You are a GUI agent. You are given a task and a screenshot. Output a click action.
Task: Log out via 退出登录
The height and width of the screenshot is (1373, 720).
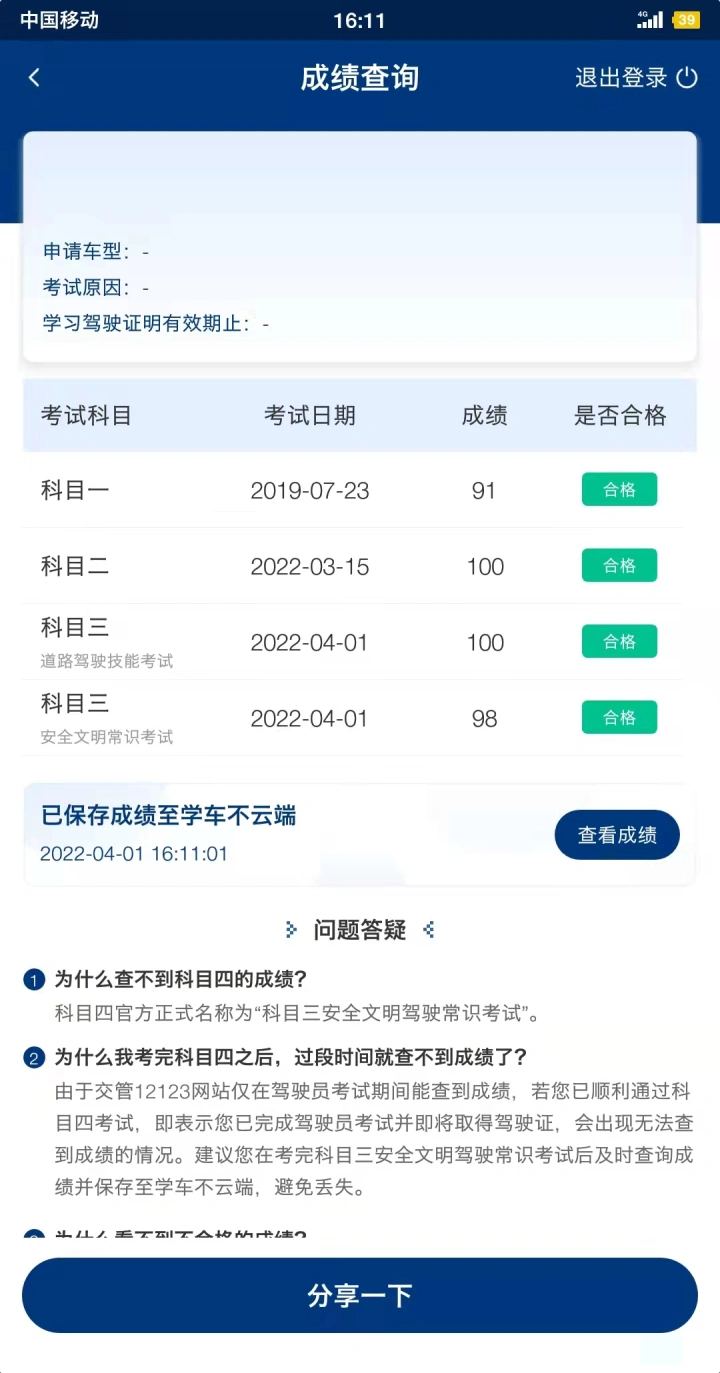pos(636,78)
